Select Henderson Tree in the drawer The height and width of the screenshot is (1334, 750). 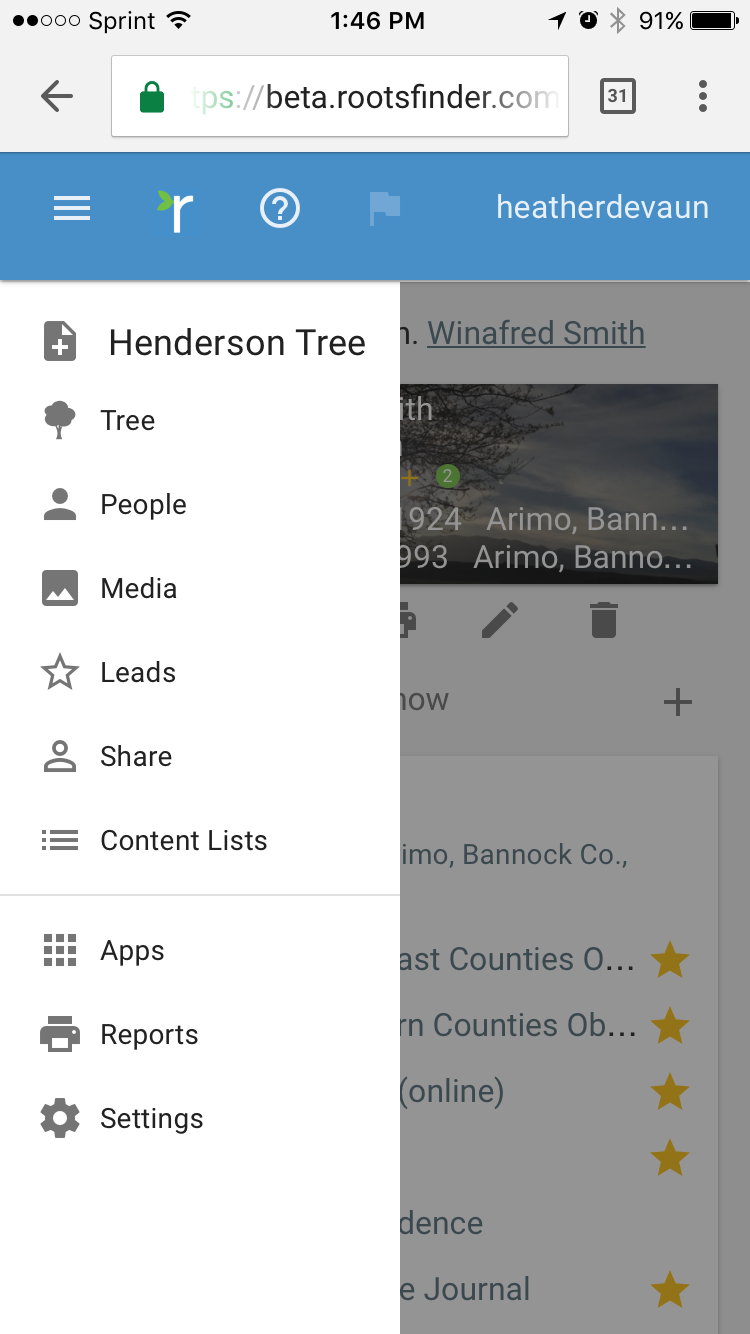236,343
